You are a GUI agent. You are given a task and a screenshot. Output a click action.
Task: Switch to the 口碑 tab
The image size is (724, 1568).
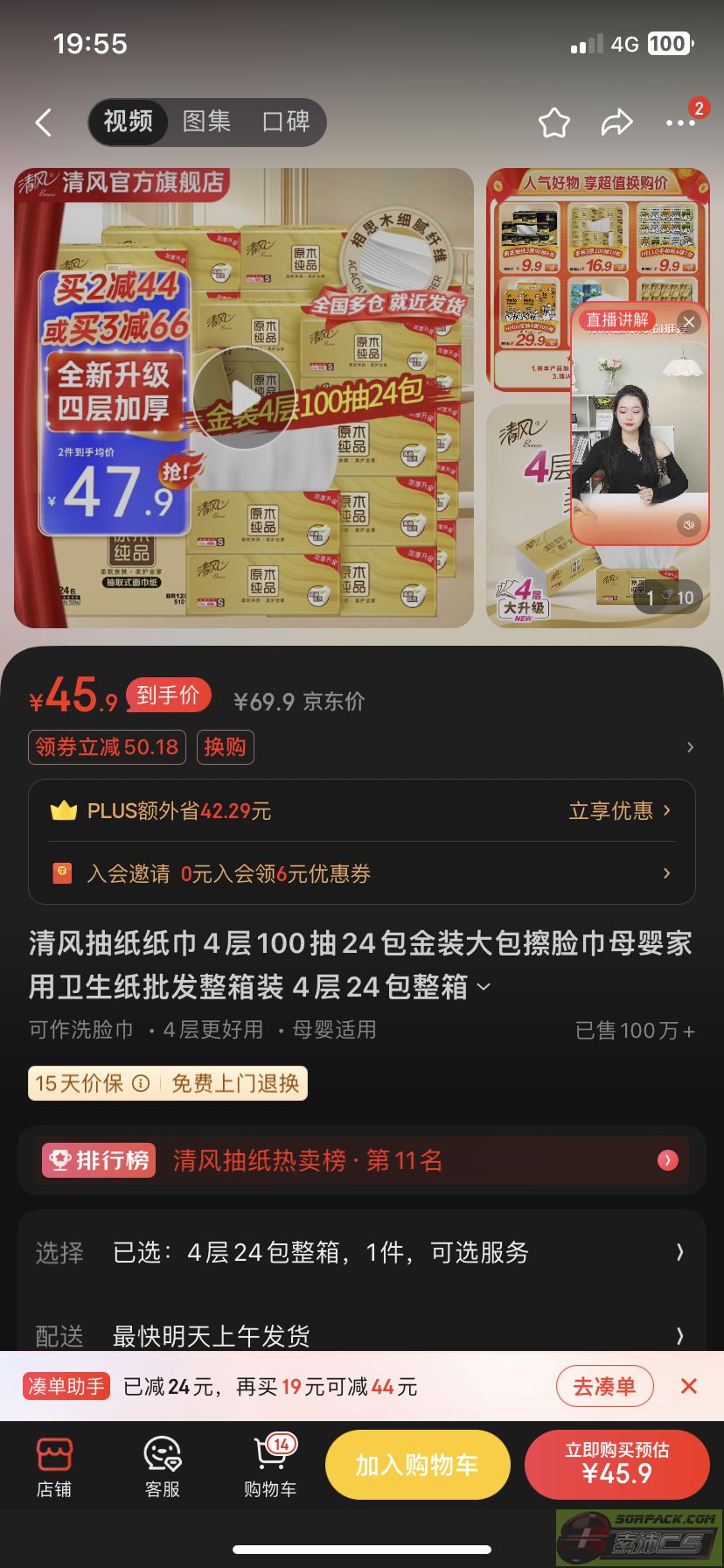pyautogui.click(x=286, y=122)
